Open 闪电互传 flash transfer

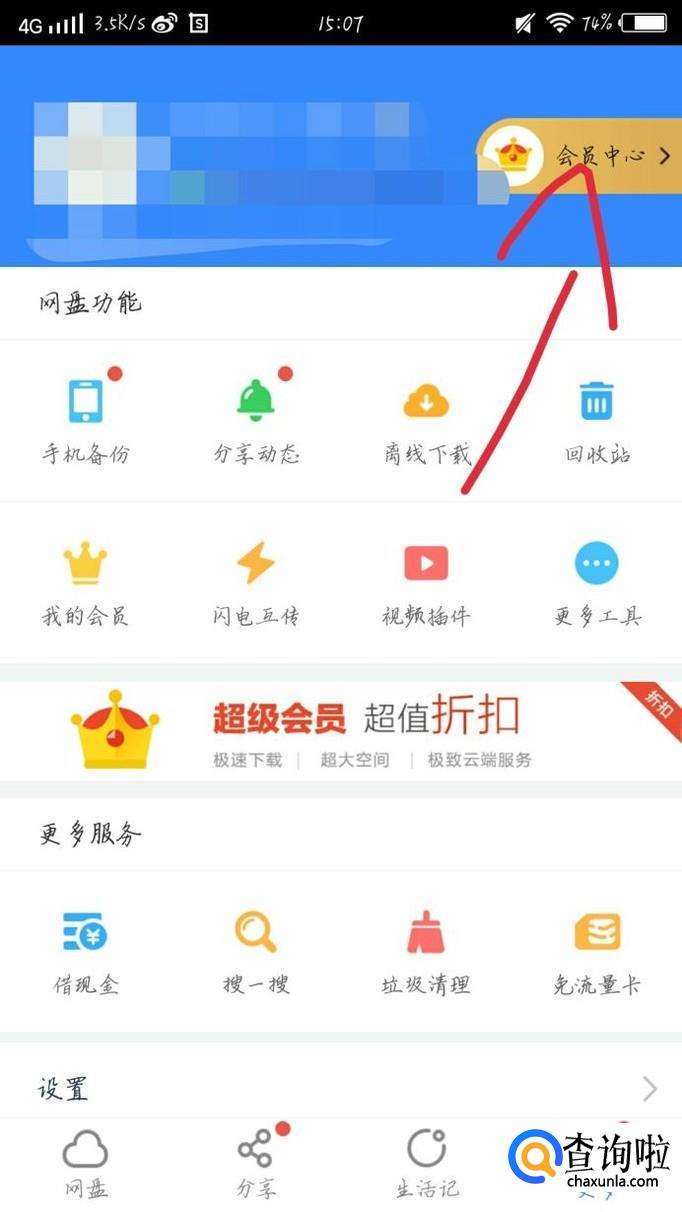click(x=256, y=583)
